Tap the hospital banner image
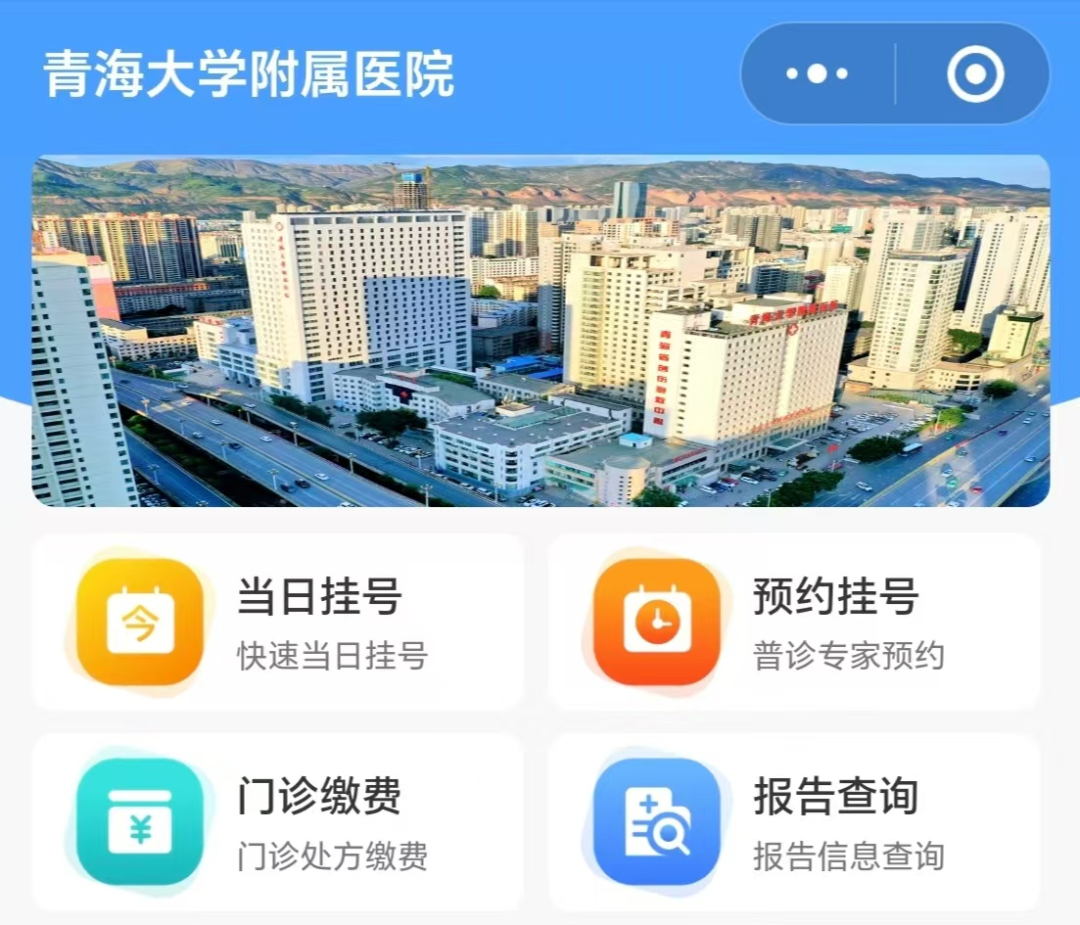 click(540, 331)
